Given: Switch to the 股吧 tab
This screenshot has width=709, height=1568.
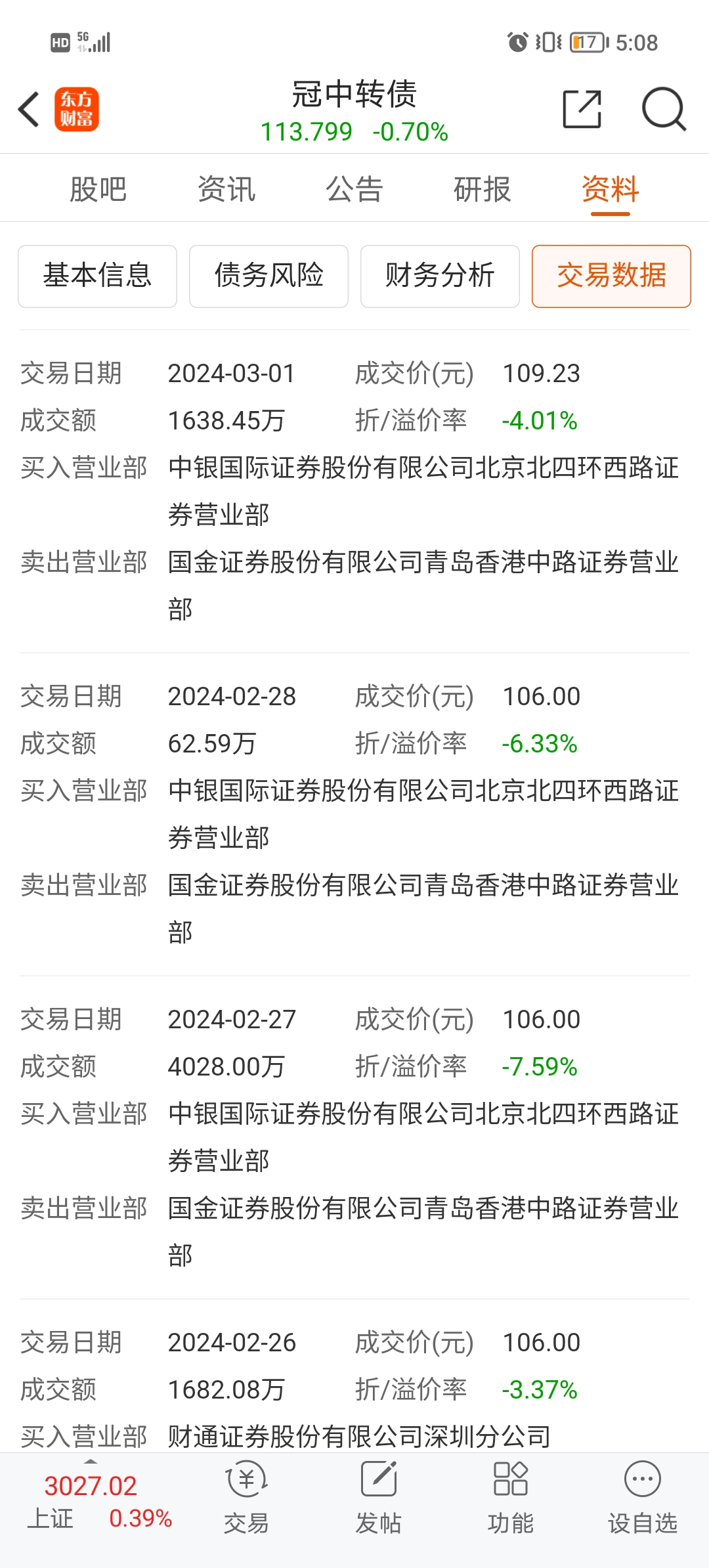Looking at the screenshot, I should click(x=98, y=190).
